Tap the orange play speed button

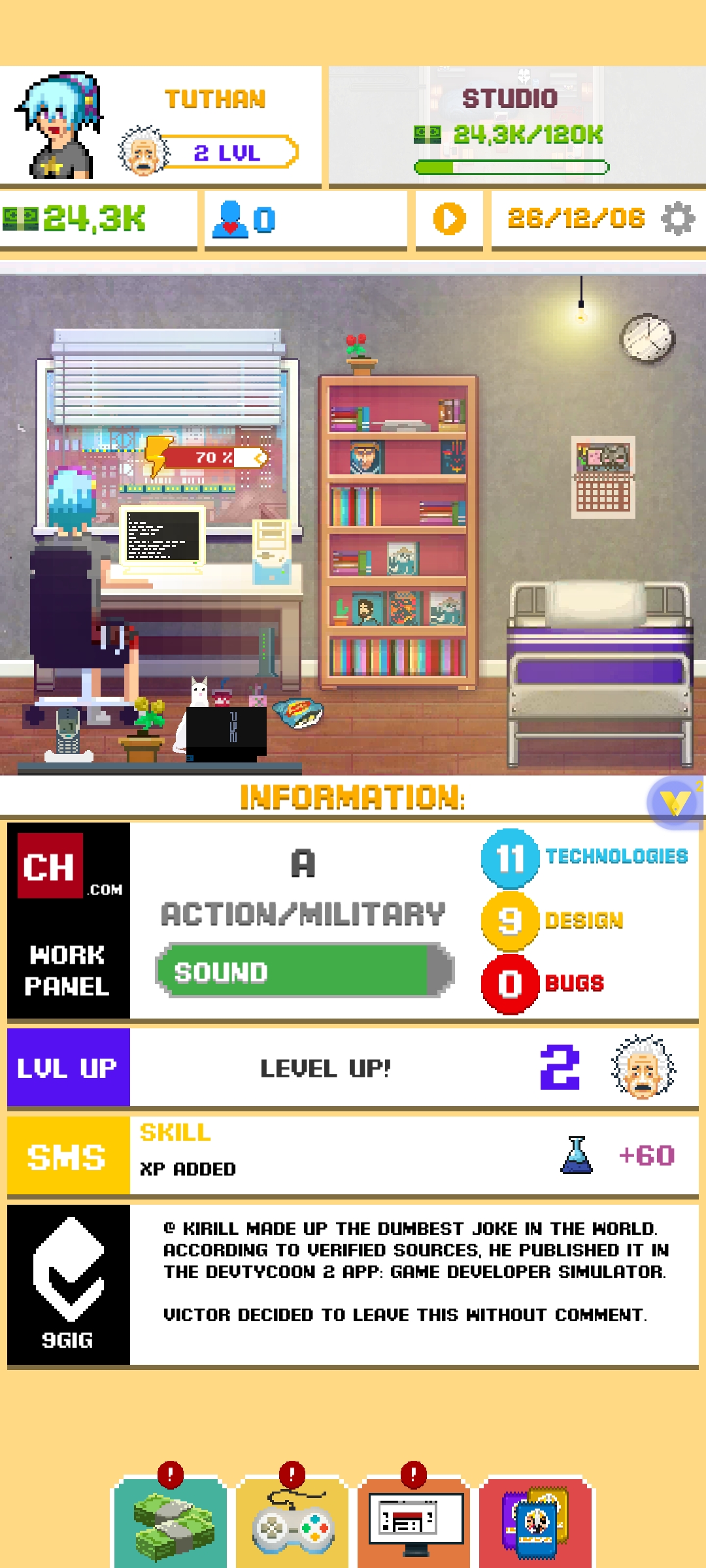pyautogui.click(x=449, y=219)
